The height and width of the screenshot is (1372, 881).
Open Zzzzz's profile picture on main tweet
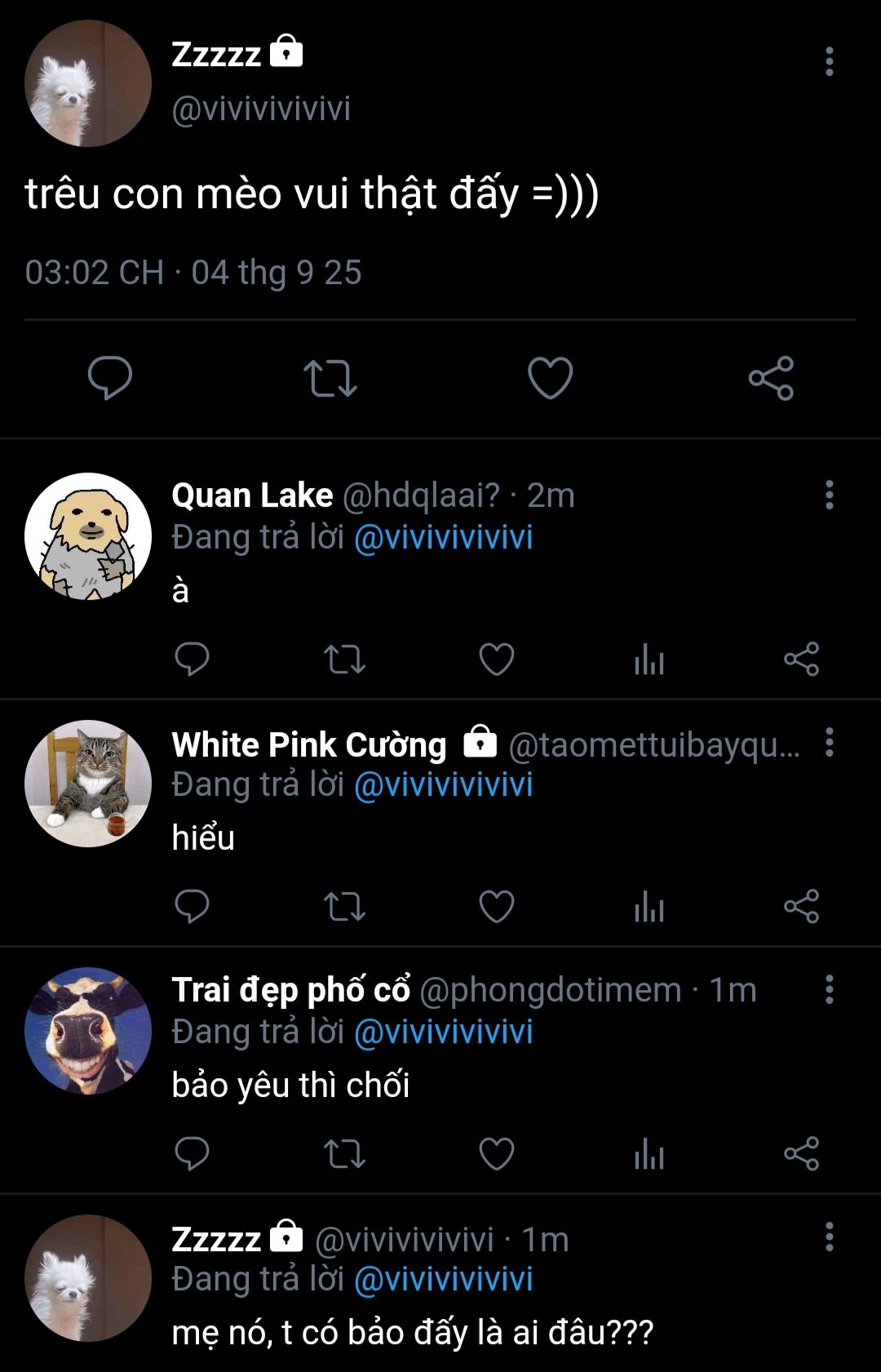[x=88, y=84]
